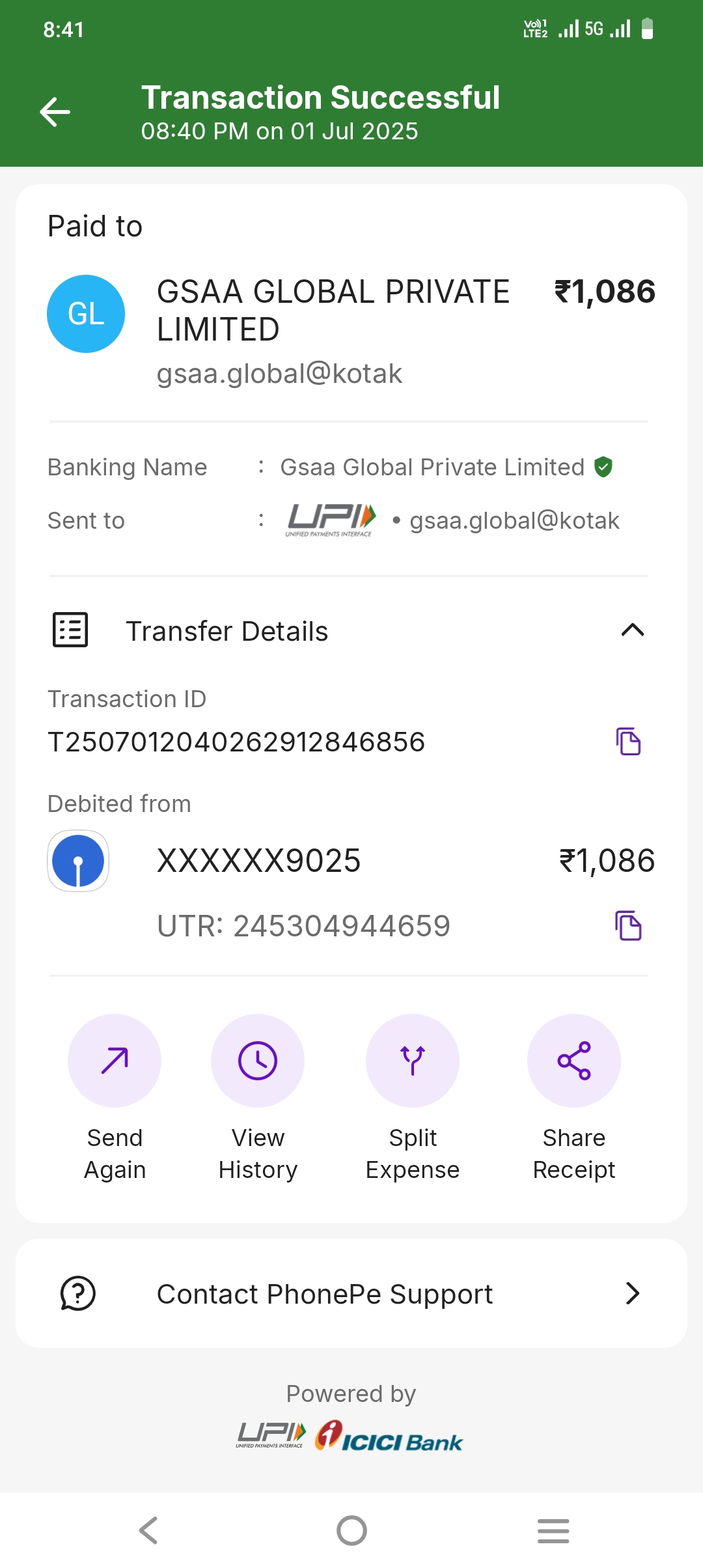This screenshot has width=703, height=1568.
Task: Copy the UTR number
Action: click(628, 926)
